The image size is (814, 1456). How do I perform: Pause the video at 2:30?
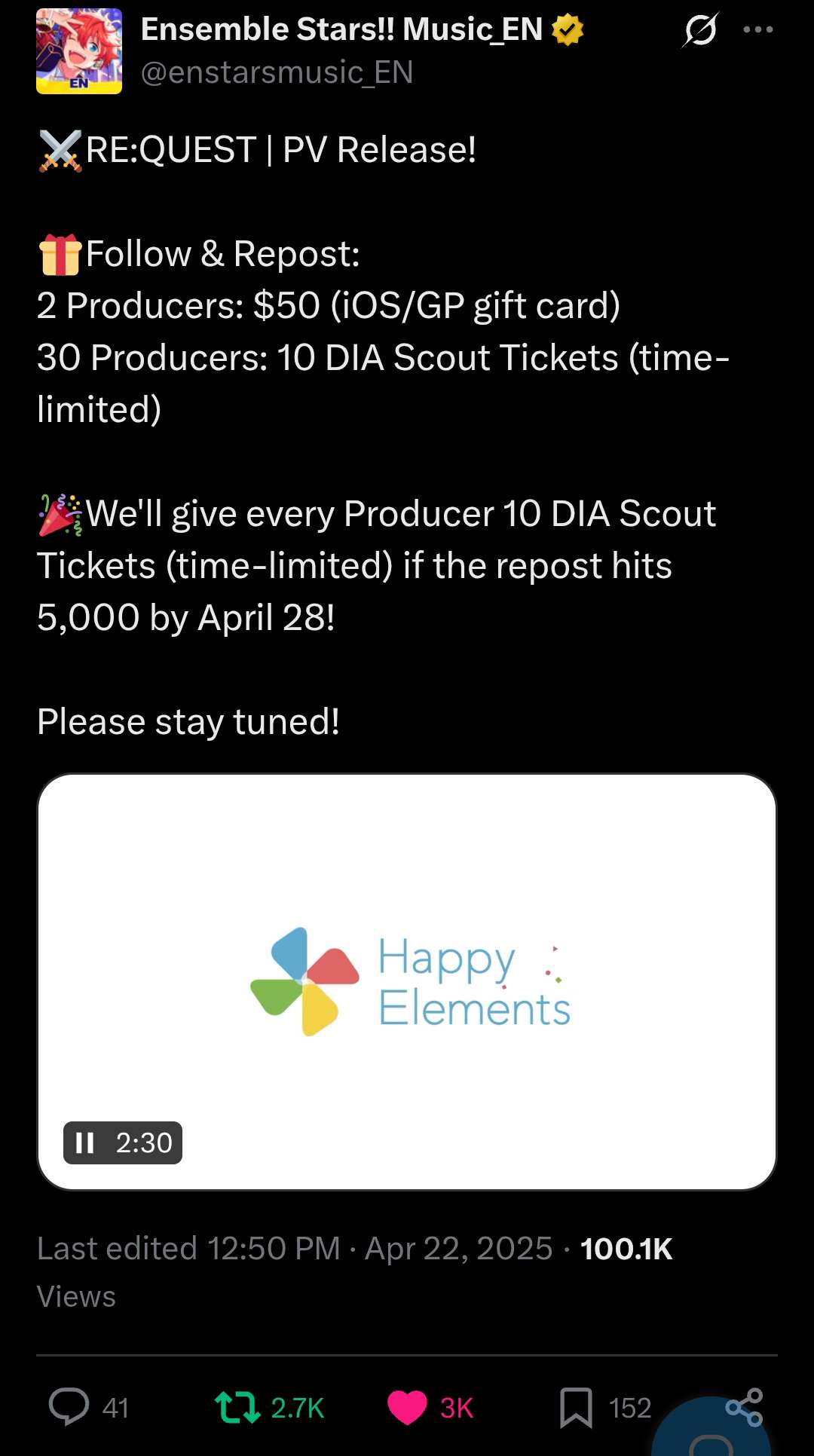click(85, 1143)
